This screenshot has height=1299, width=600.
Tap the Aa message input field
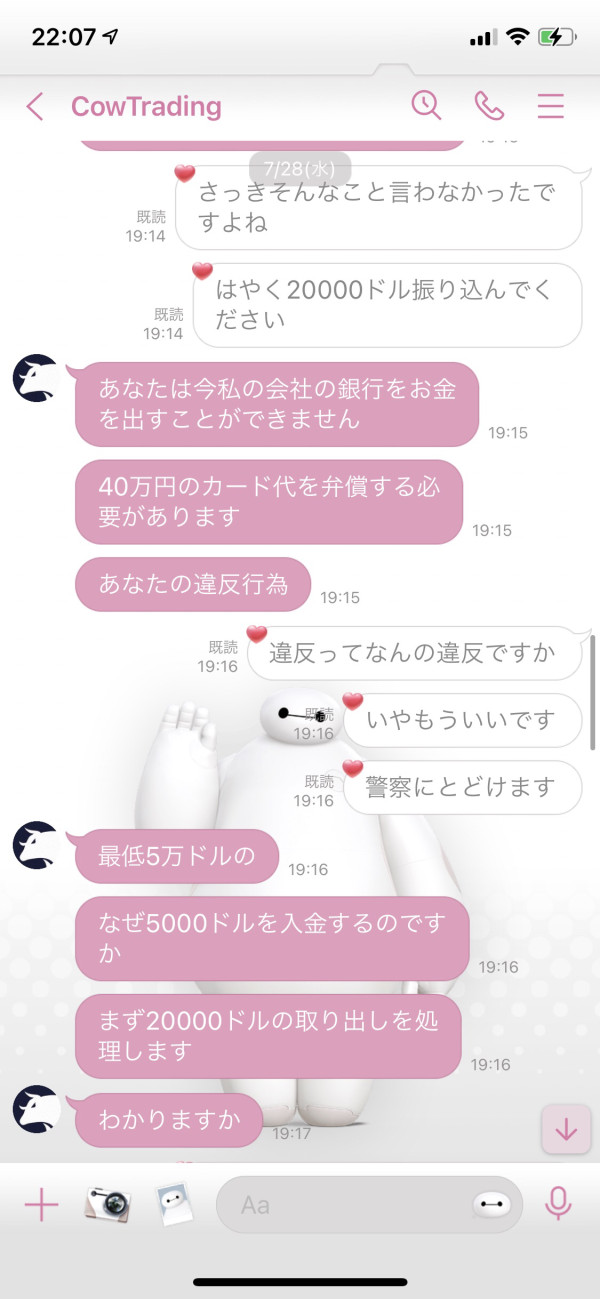345,1204
